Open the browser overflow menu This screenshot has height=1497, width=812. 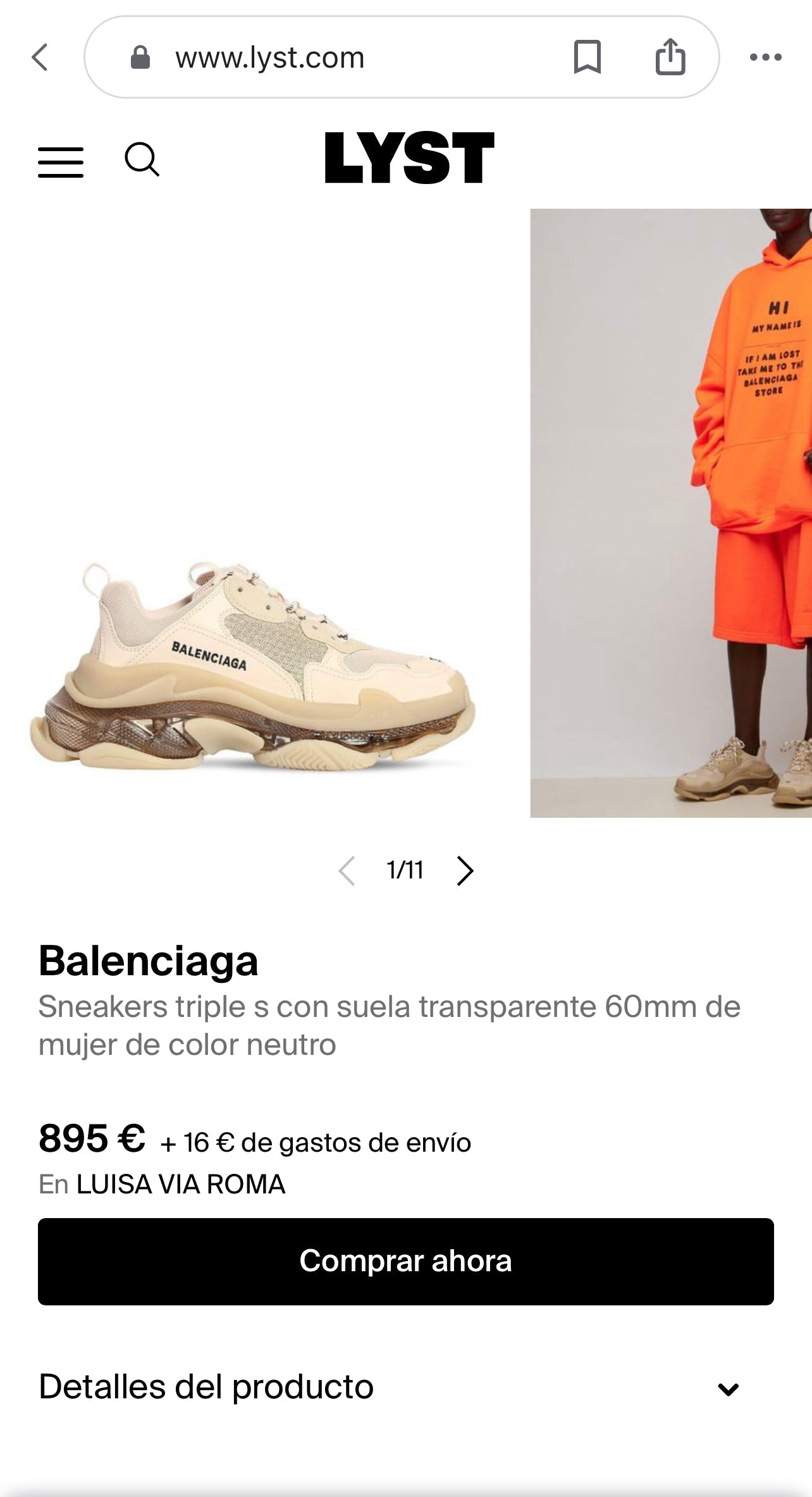tap(765, 58)
